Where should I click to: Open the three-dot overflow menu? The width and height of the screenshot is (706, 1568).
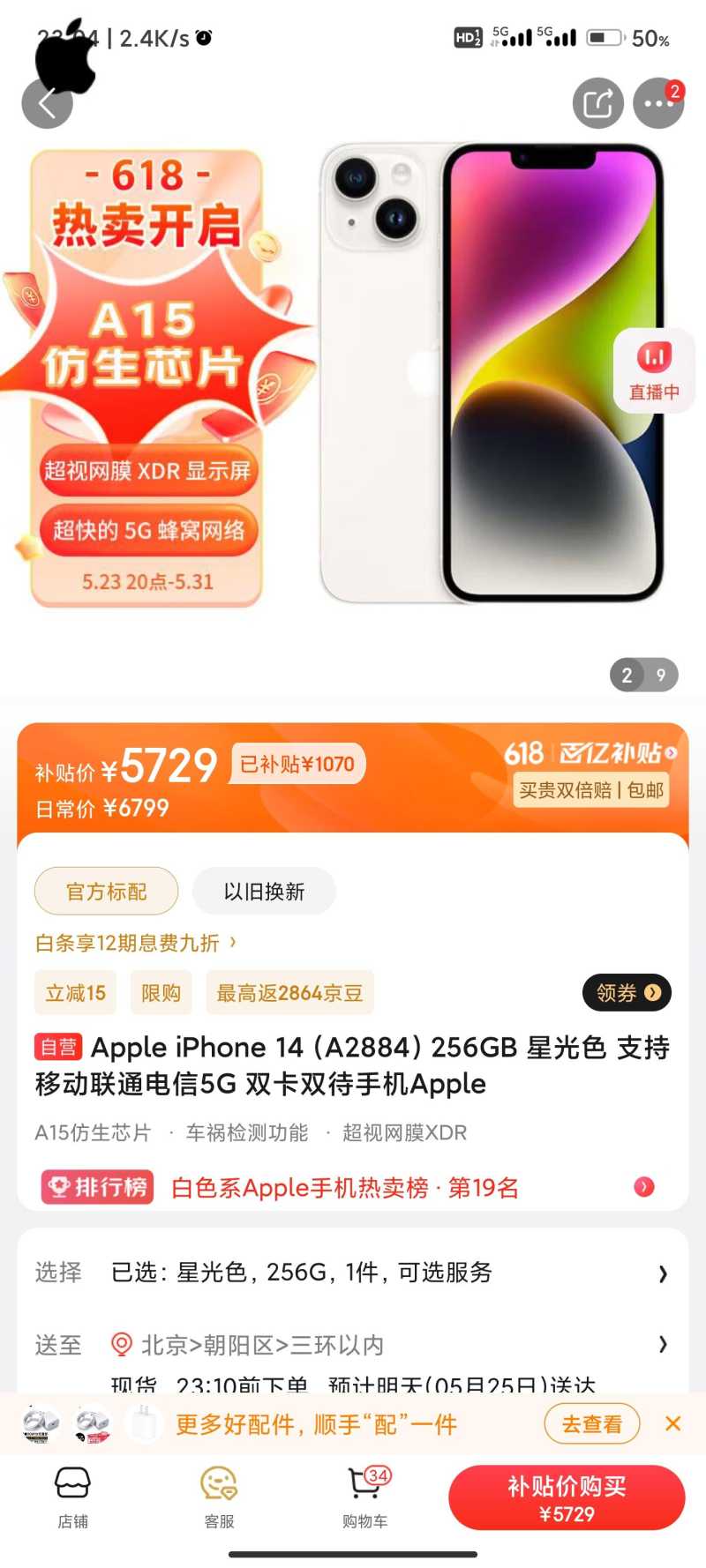[658, 104]
